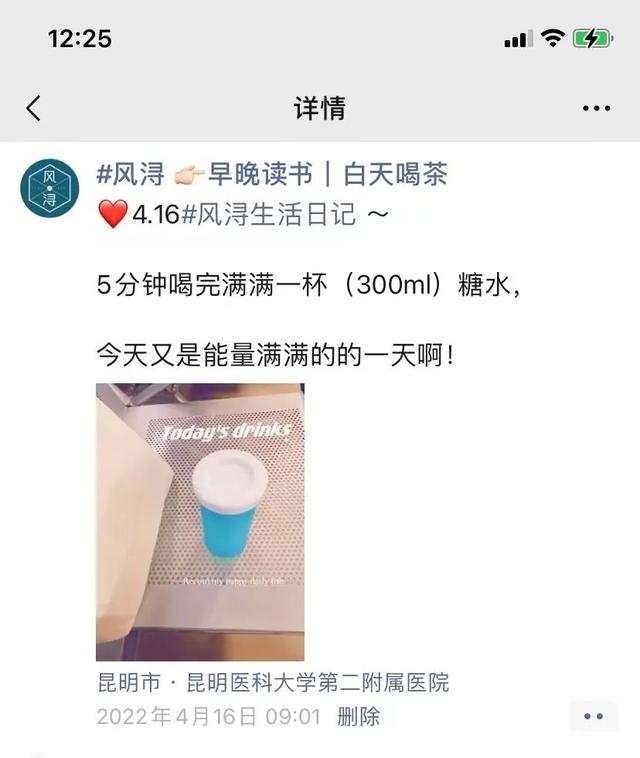
Task: Go back from the 详情 page
Action: tap(34, 108)
